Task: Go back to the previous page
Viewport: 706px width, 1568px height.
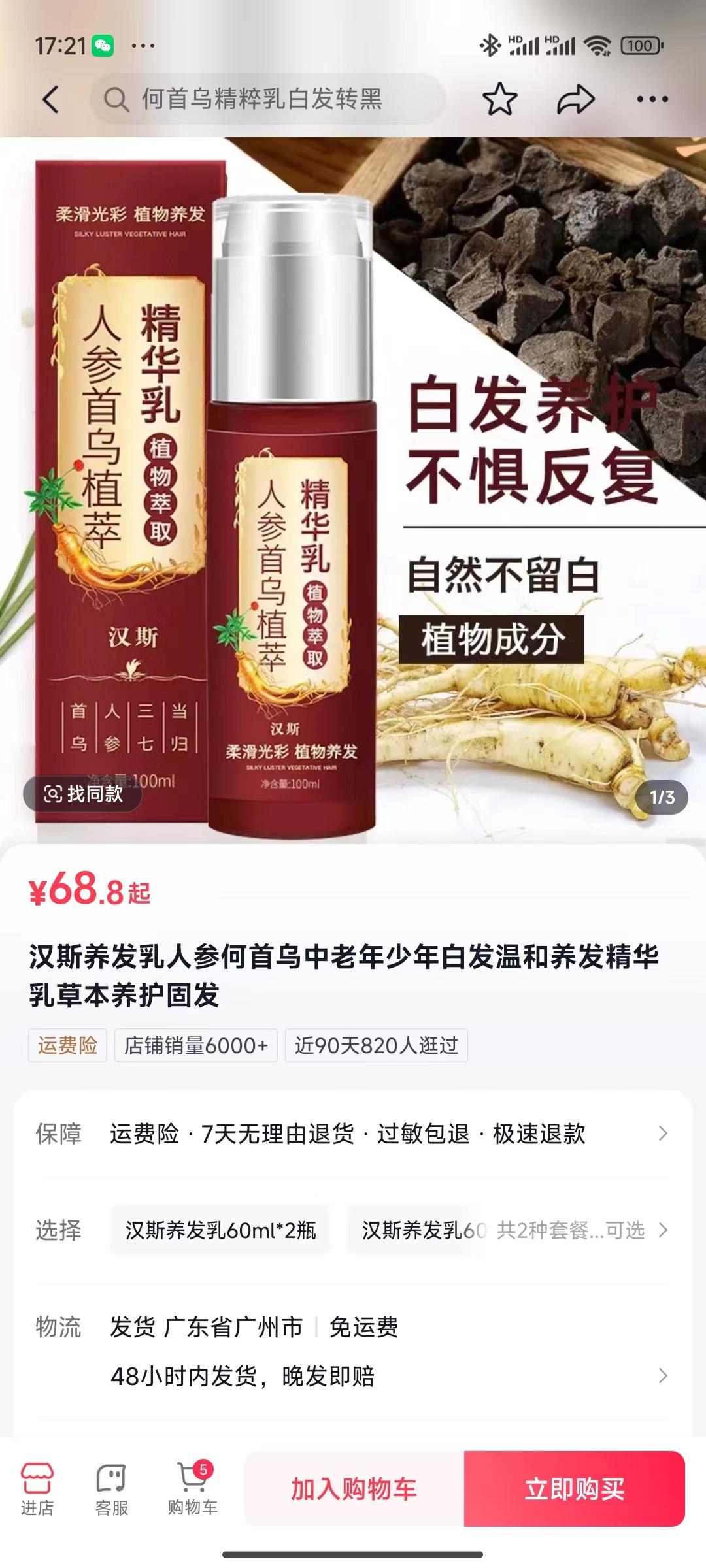Action: coord(51,99)
